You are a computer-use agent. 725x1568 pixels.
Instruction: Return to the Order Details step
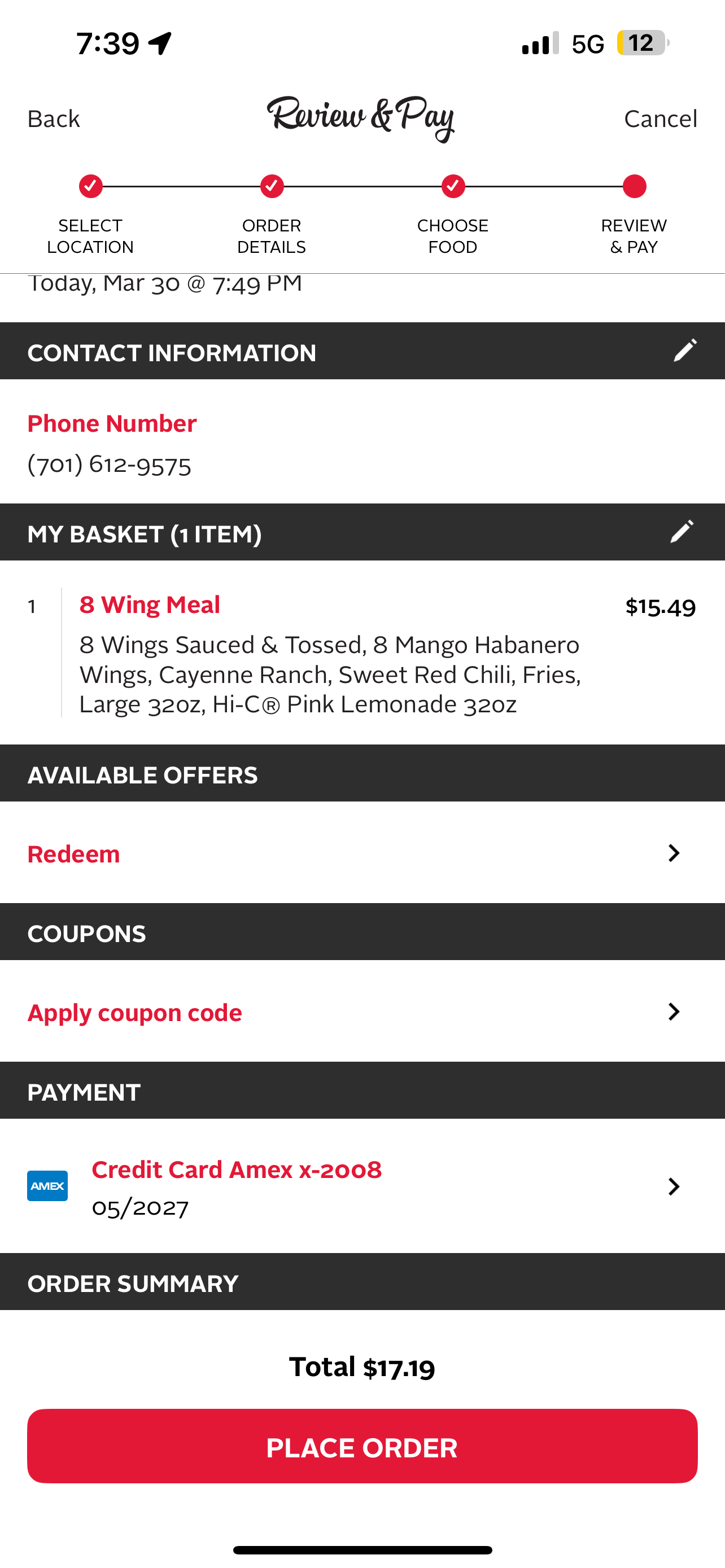coord(272,187)
